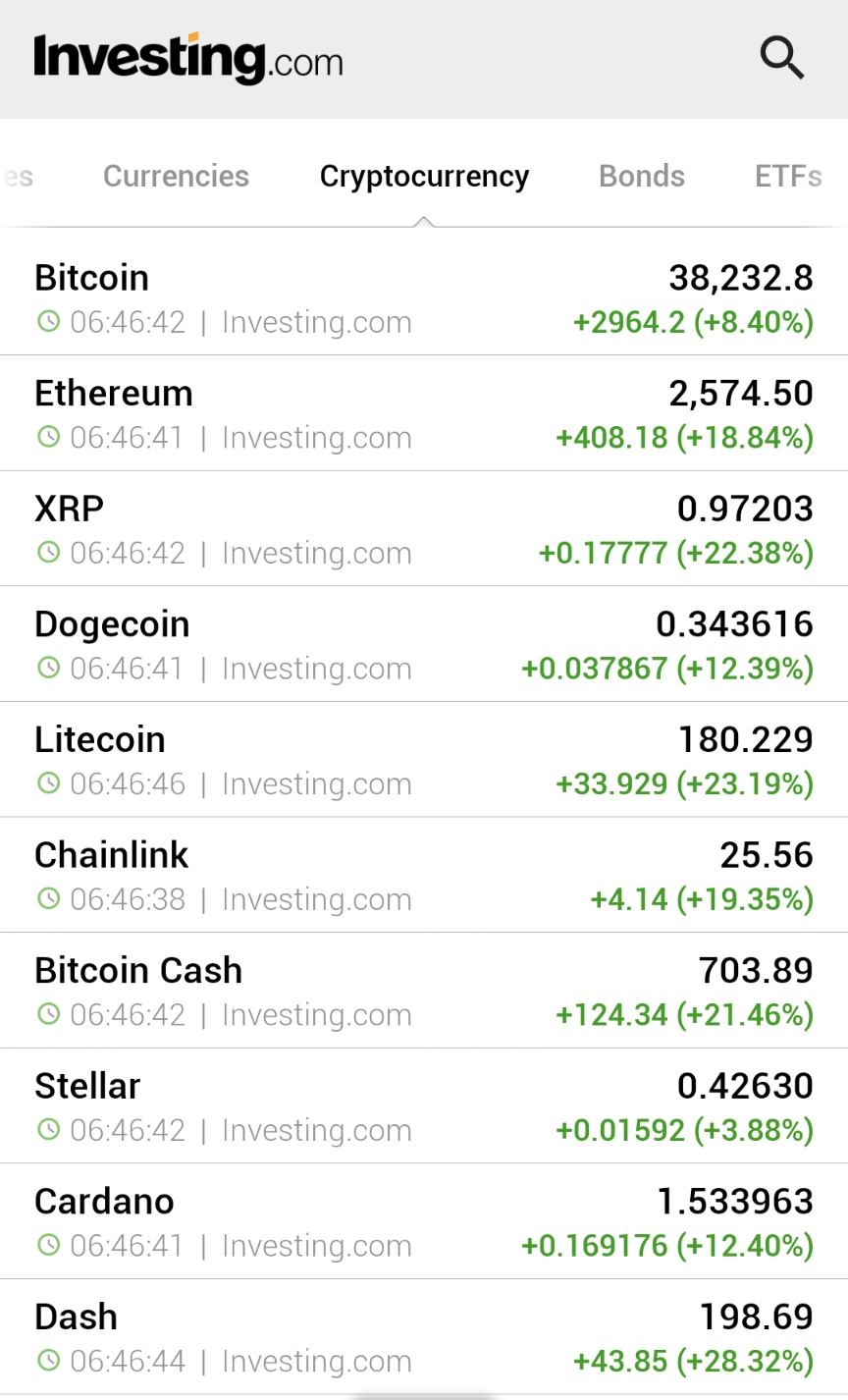Select the Chainlink price
Screen dimensions: 848x1400
[x=767, y=854]
